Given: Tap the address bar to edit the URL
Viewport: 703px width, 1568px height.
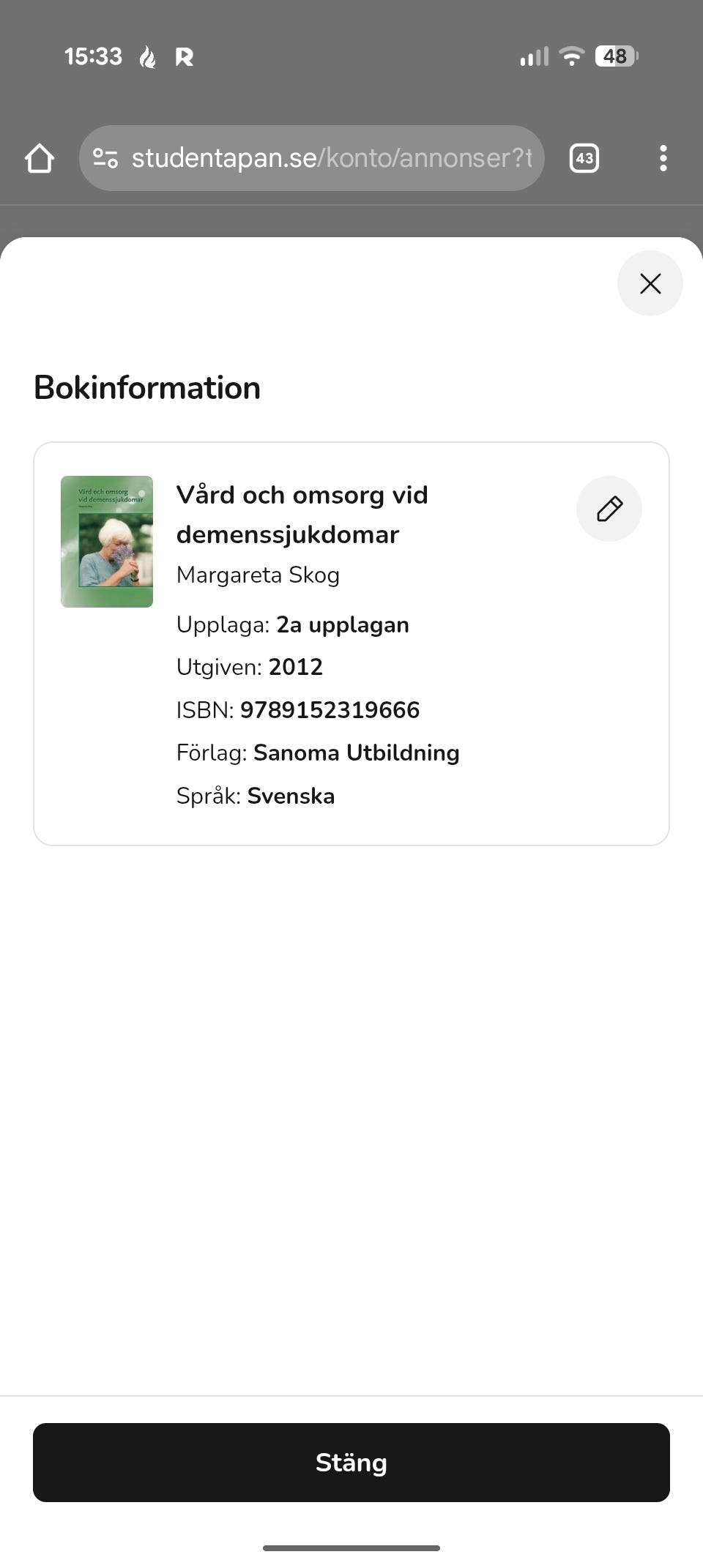Looking at the screenshot, I should point(330,157).
